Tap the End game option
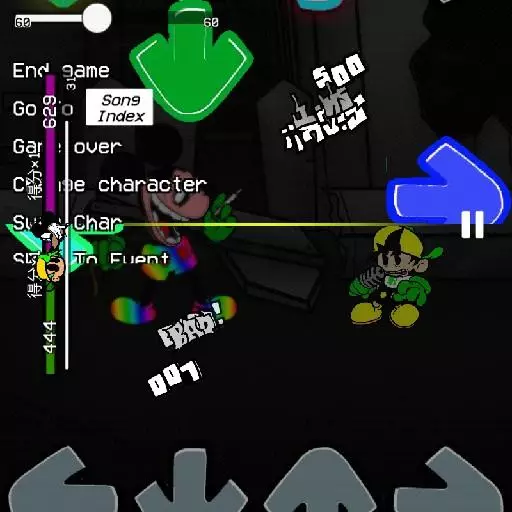Image resolution: width=512 pixels, height=512 pixels. (61, 71)
